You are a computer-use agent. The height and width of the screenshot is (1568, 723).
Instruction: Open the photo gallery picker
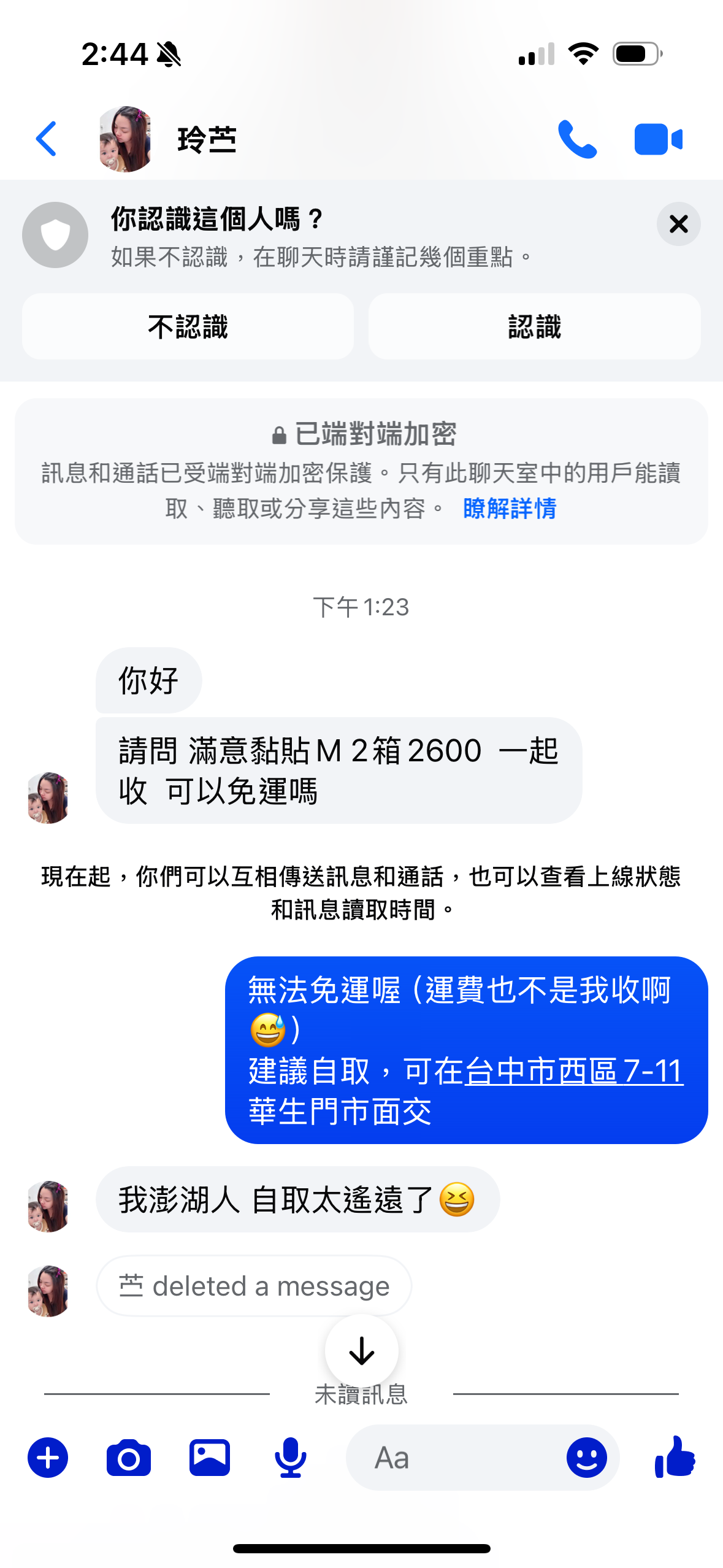tap(210, 1458)
